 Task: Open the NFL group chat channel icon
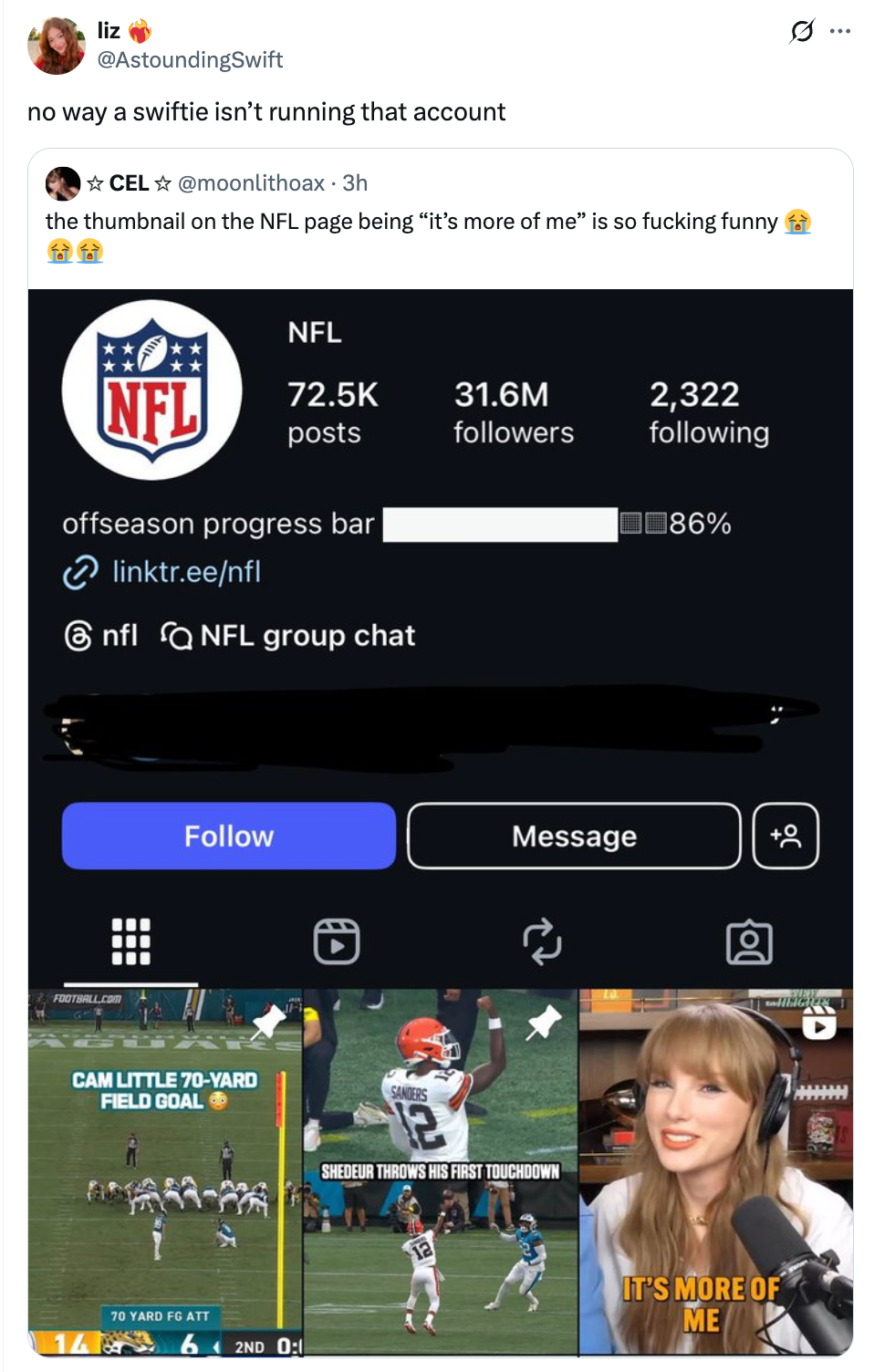[x=179, y=636]
